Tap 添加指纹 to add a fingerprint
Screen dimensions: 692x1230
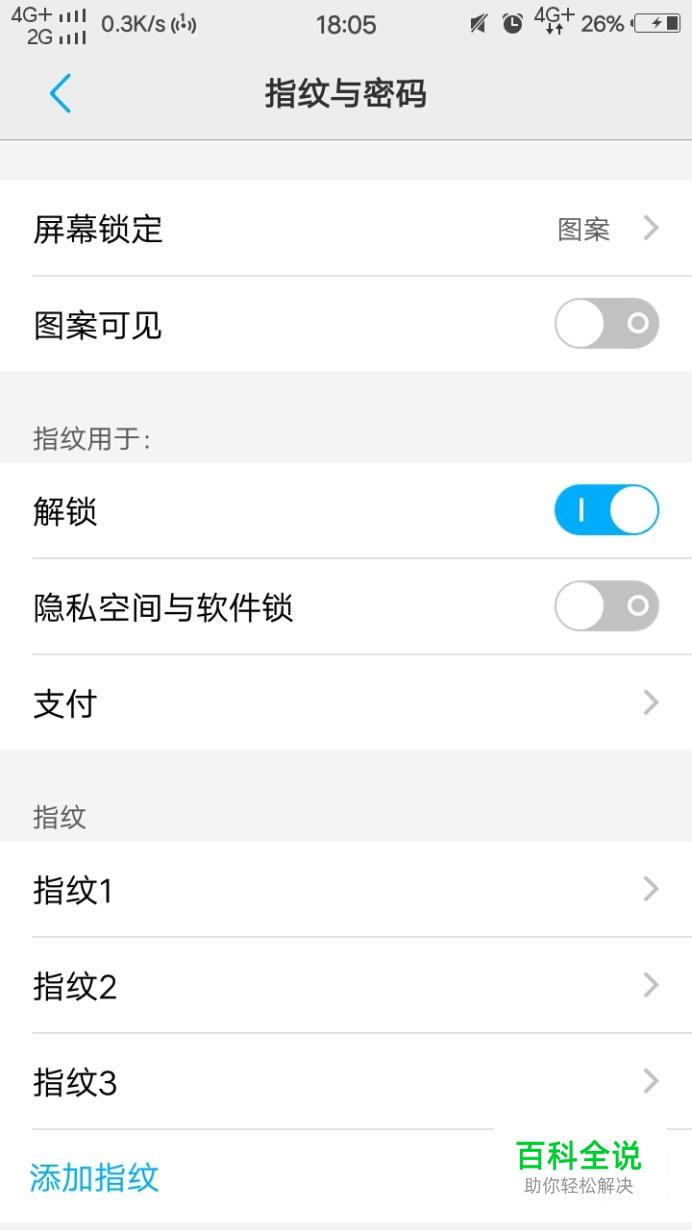coord(95,1177)
